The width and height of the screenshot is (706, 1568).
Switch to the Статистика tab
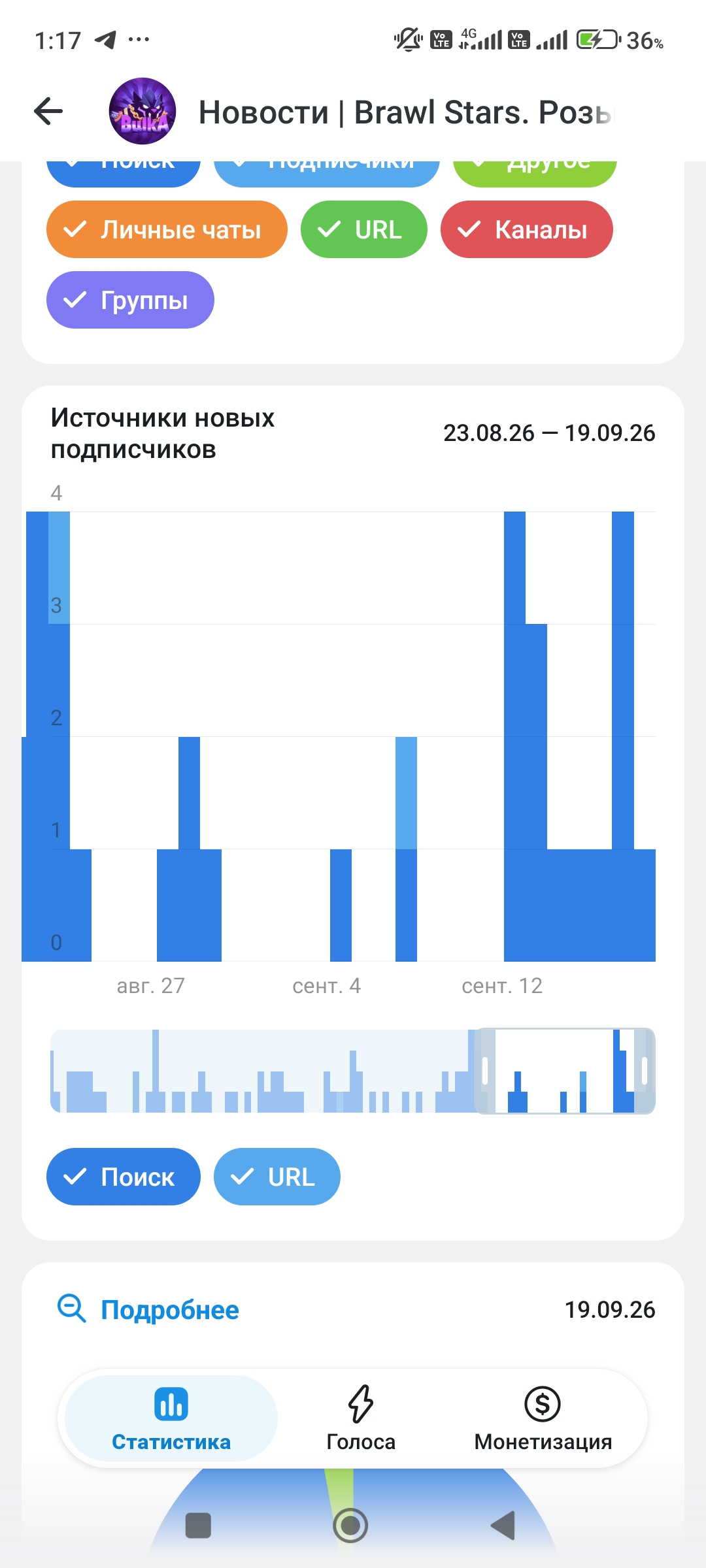[171, 1418]
